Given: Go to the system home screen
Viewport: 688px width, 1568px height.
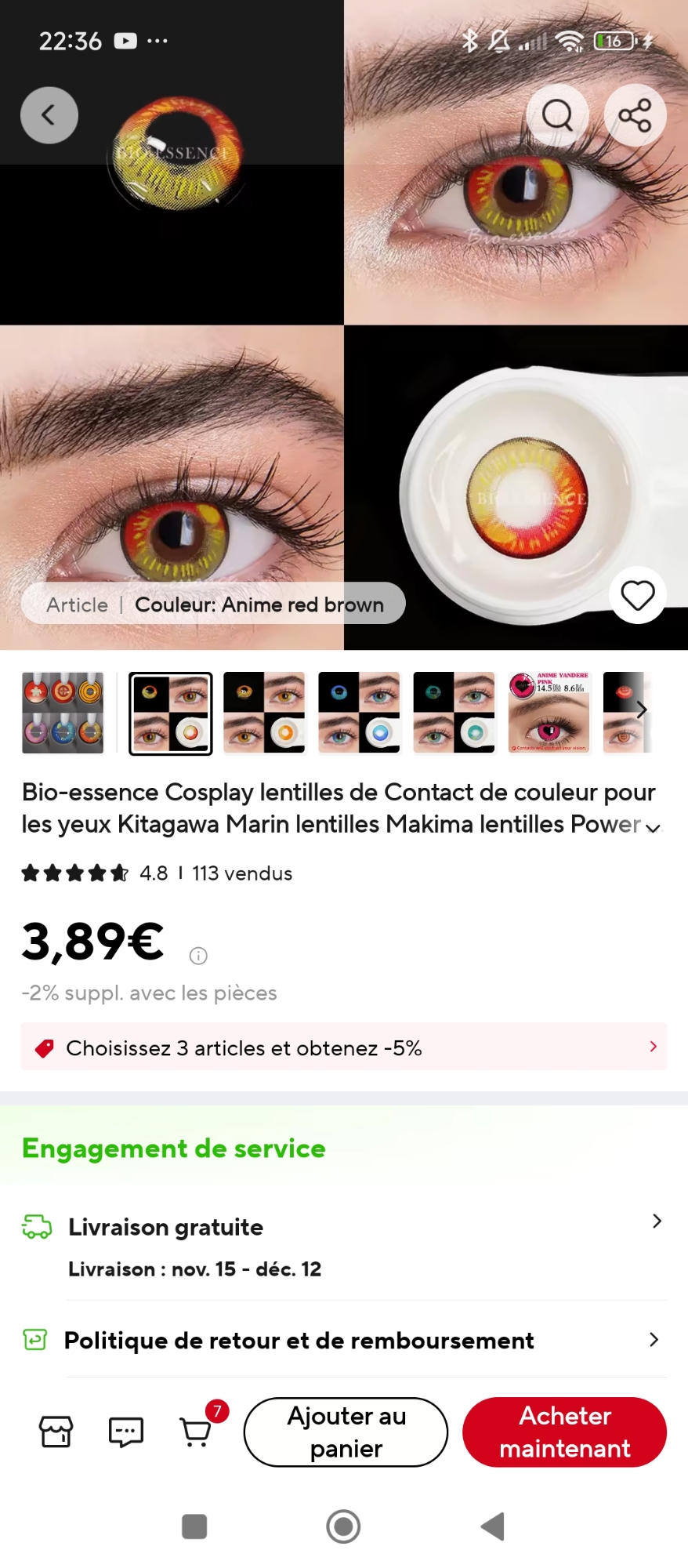Looking at the screenshot, I should (x=343, y=1526).
